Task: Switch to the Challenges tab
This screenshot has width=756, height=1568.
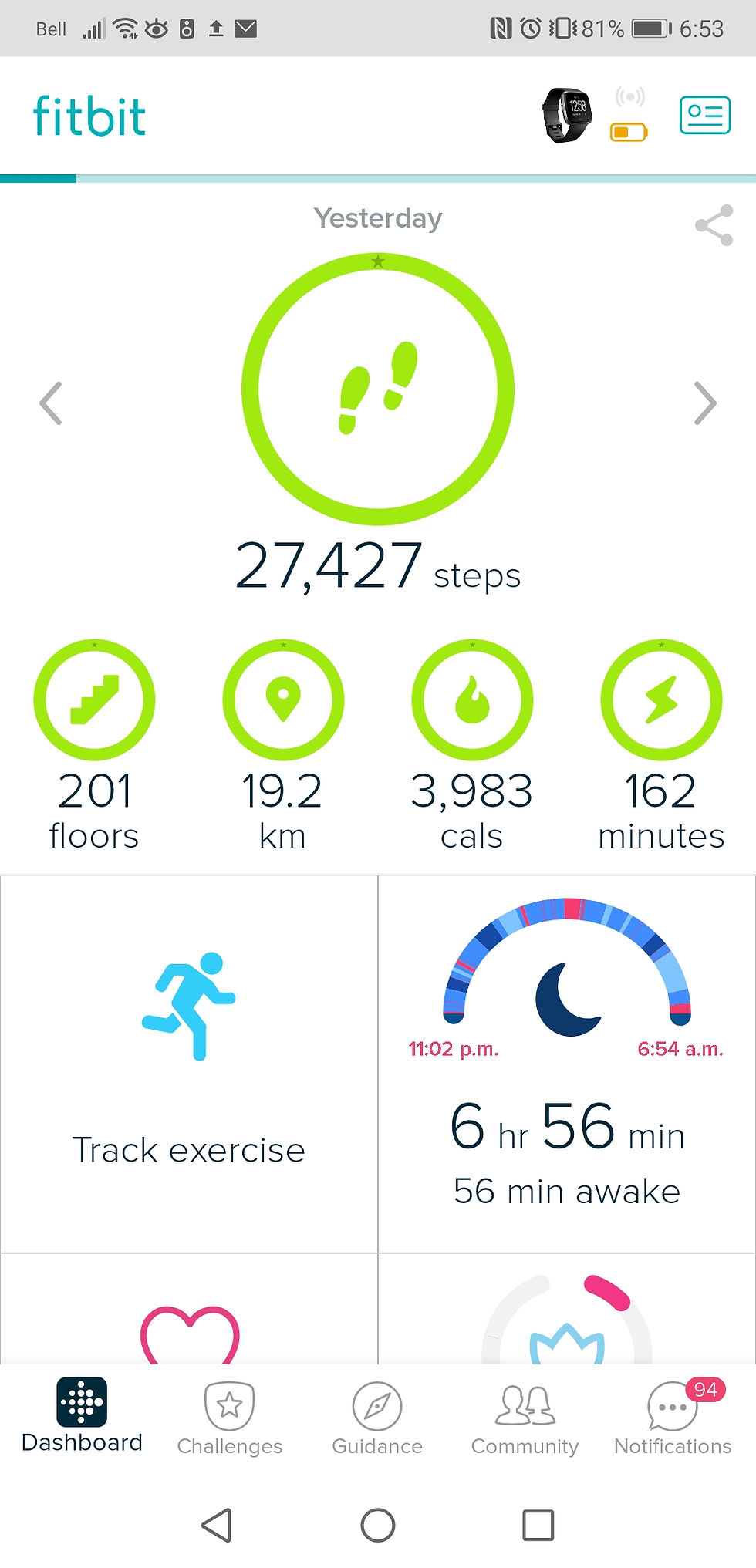Action: (x=229, y=1418)
